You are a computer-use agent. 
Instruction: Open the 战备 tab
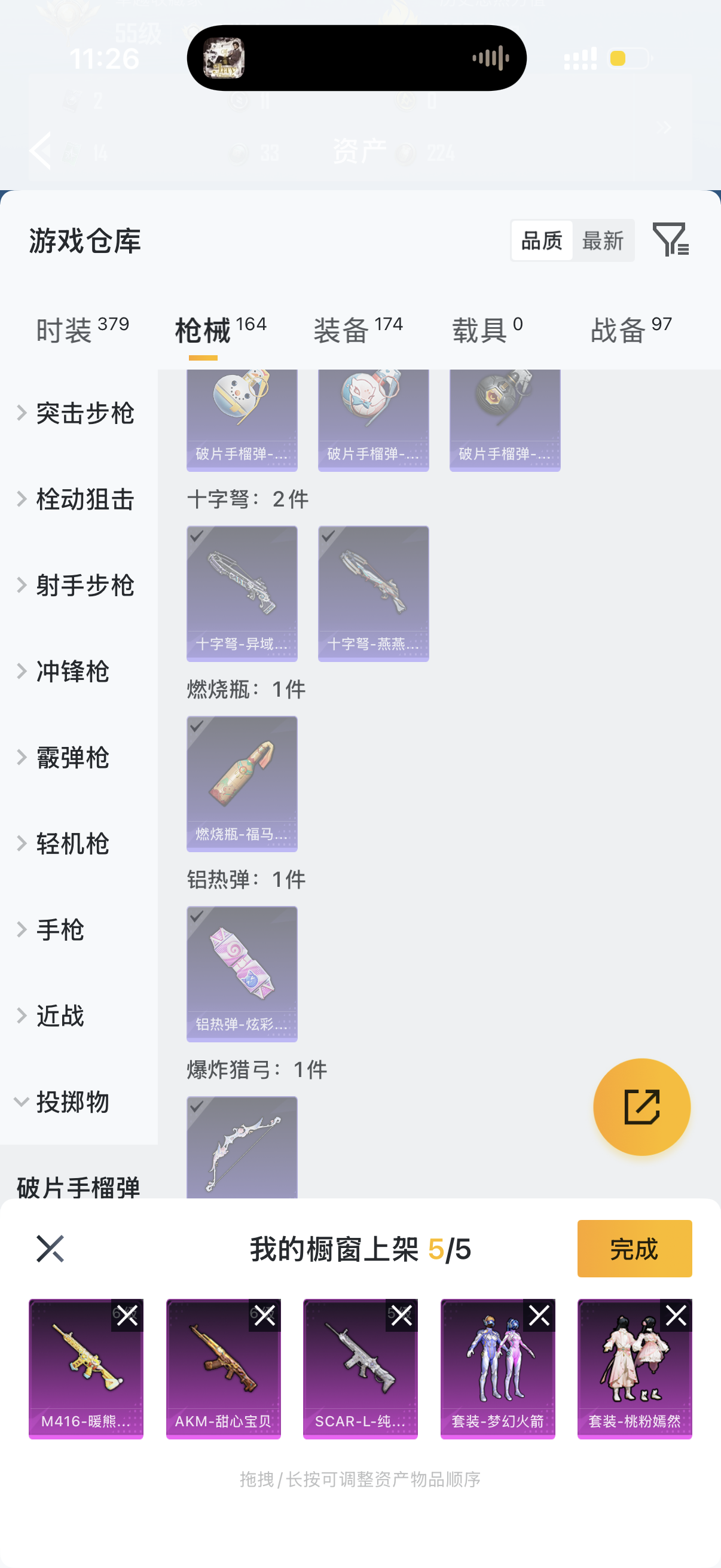click(631, 330)
